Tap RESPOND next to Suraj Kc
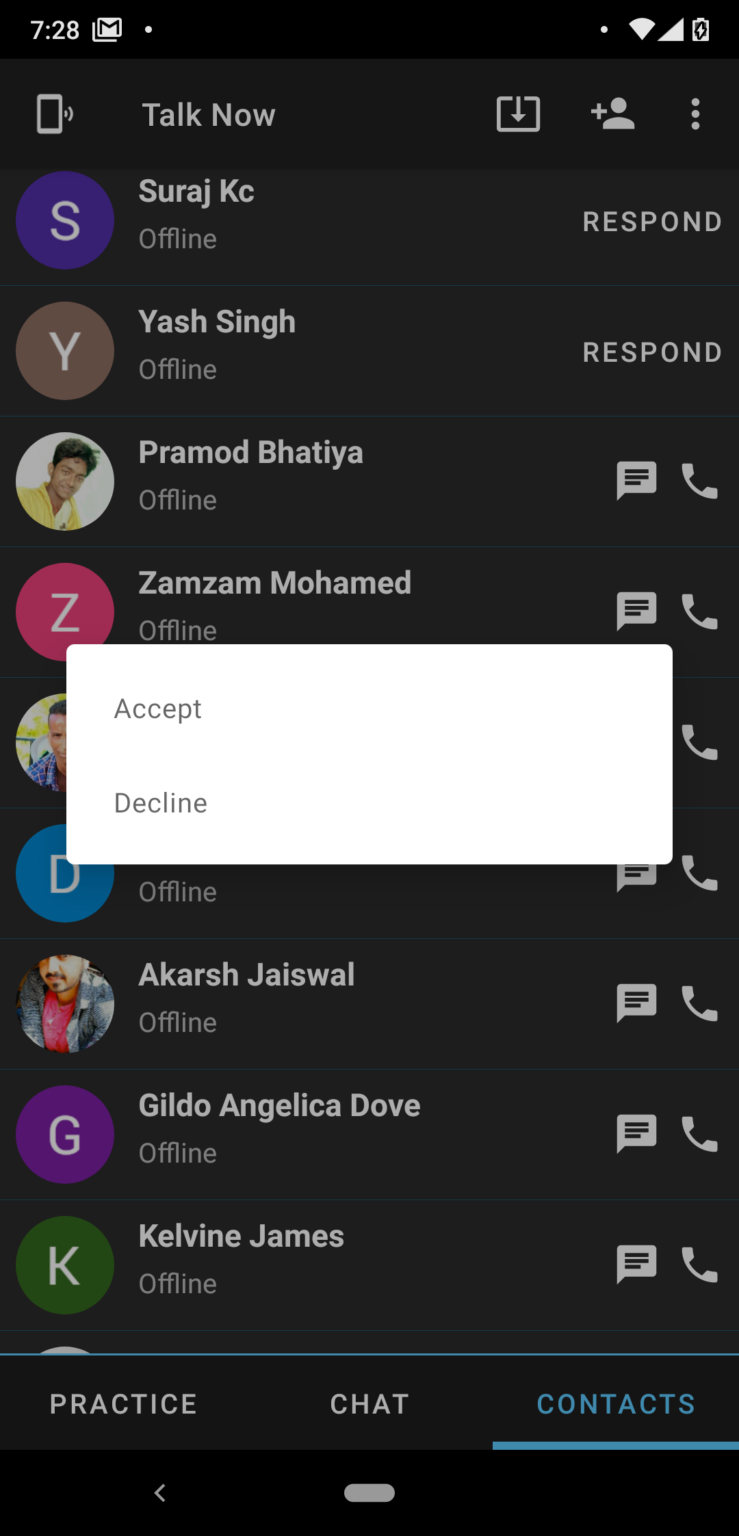The image size is (739, 1536). pos(652,220)
